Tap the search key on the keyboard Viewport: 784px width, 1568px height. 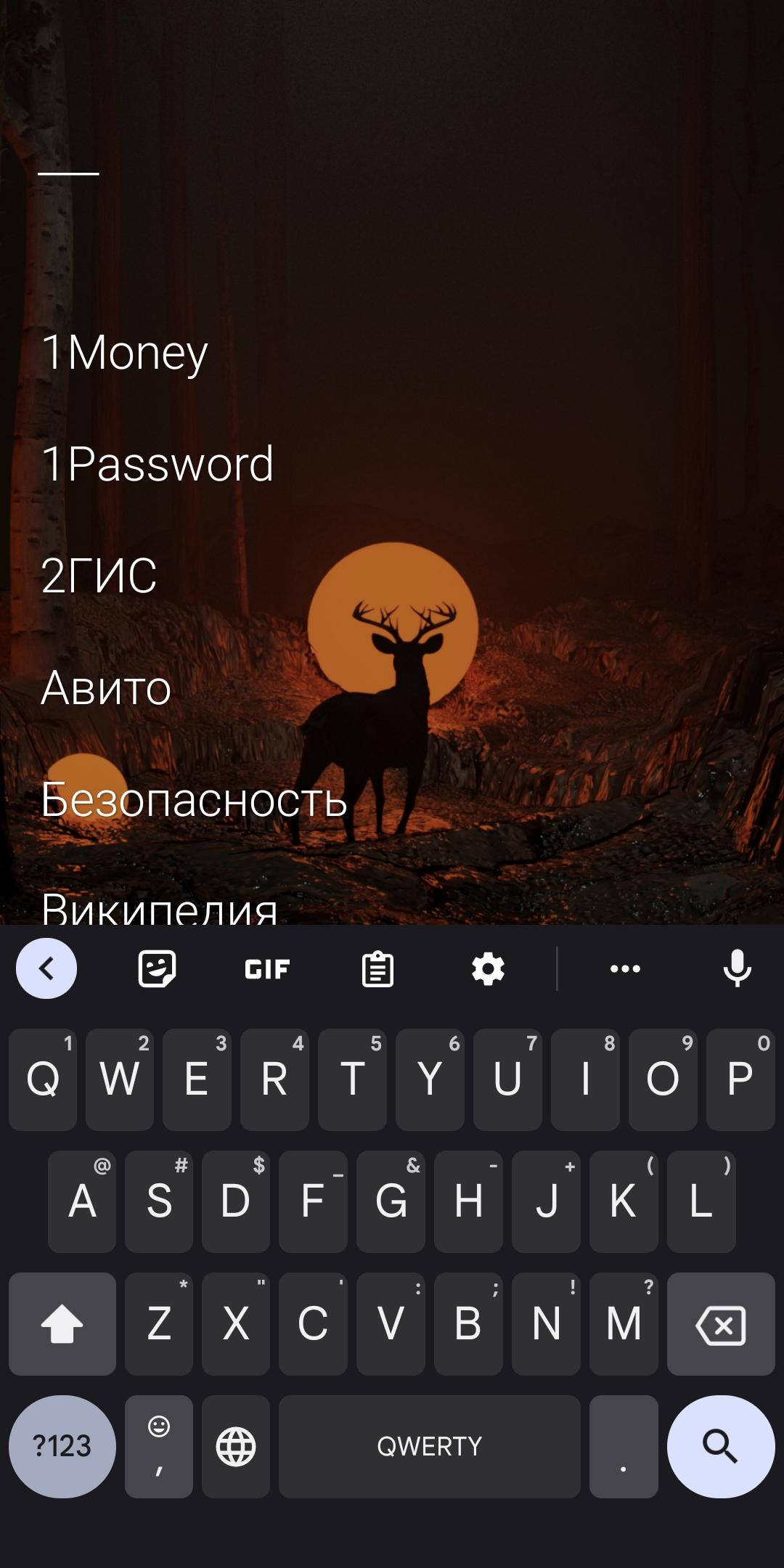(721, 1446)
